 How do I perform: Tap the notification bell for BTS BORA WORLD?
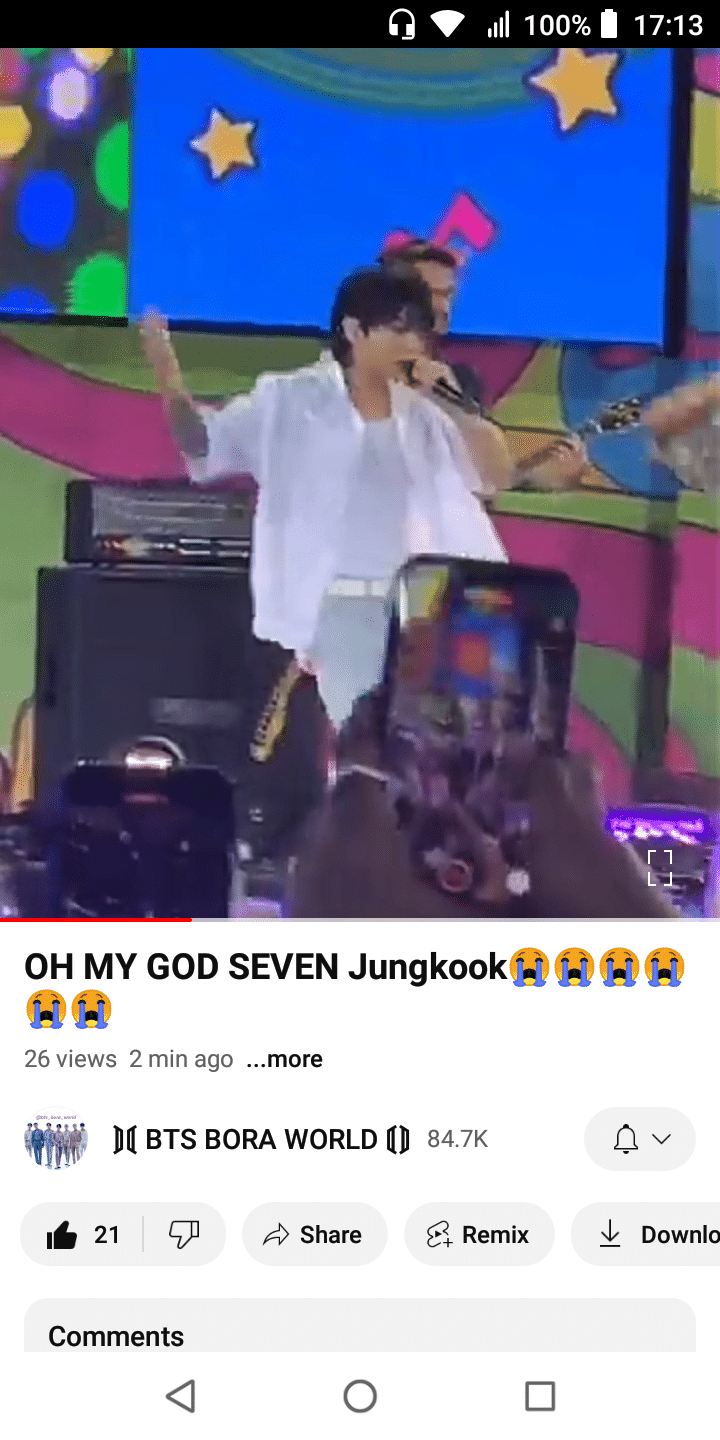[x=628, y=1139]
